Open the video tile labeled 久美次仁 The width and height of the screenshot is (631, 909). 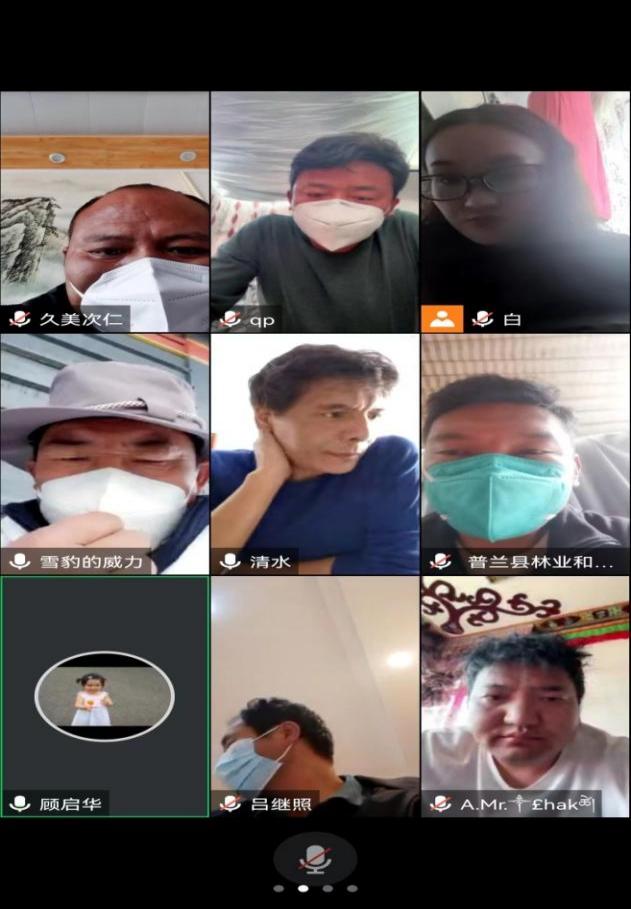coord(105,211)
